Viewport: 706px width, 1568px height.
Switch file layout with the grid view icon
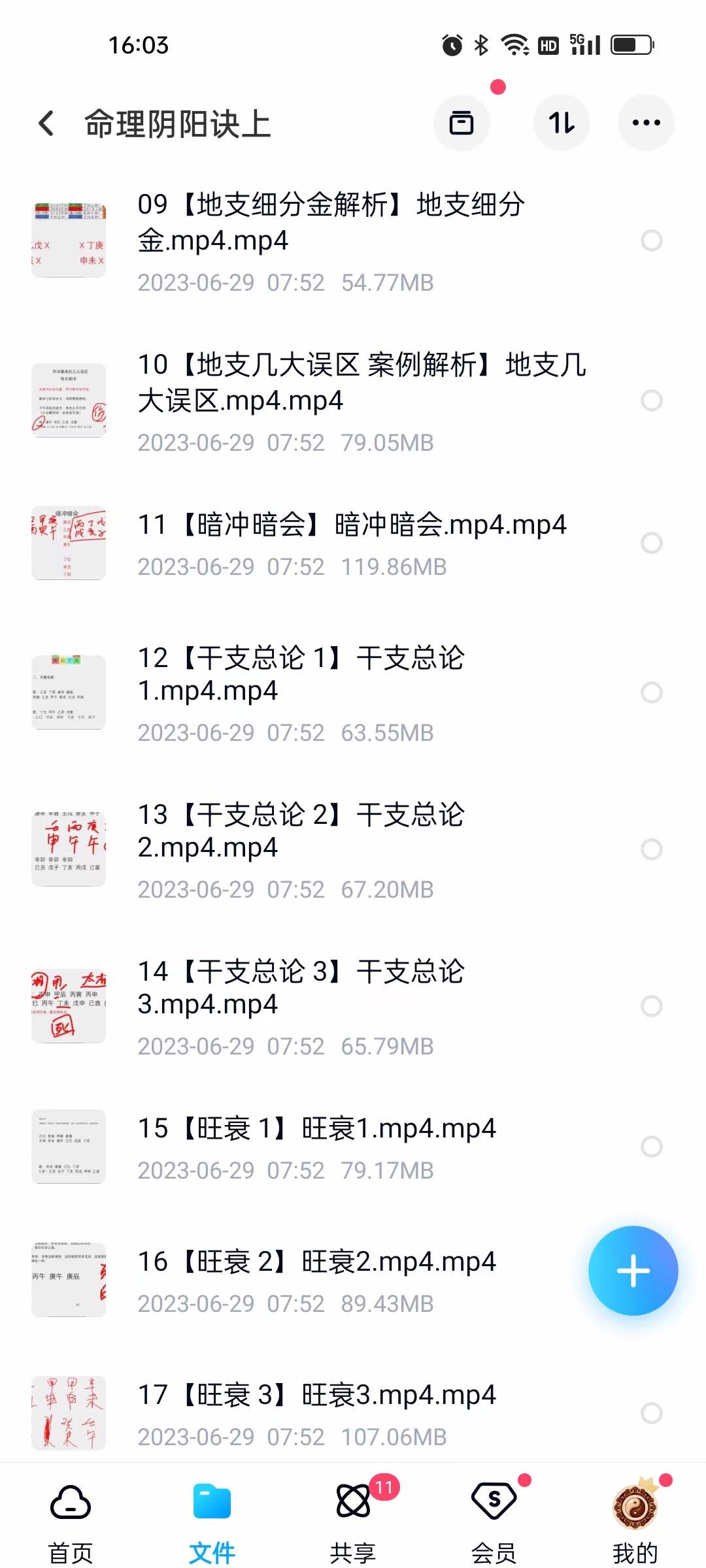tap(462, 123)
